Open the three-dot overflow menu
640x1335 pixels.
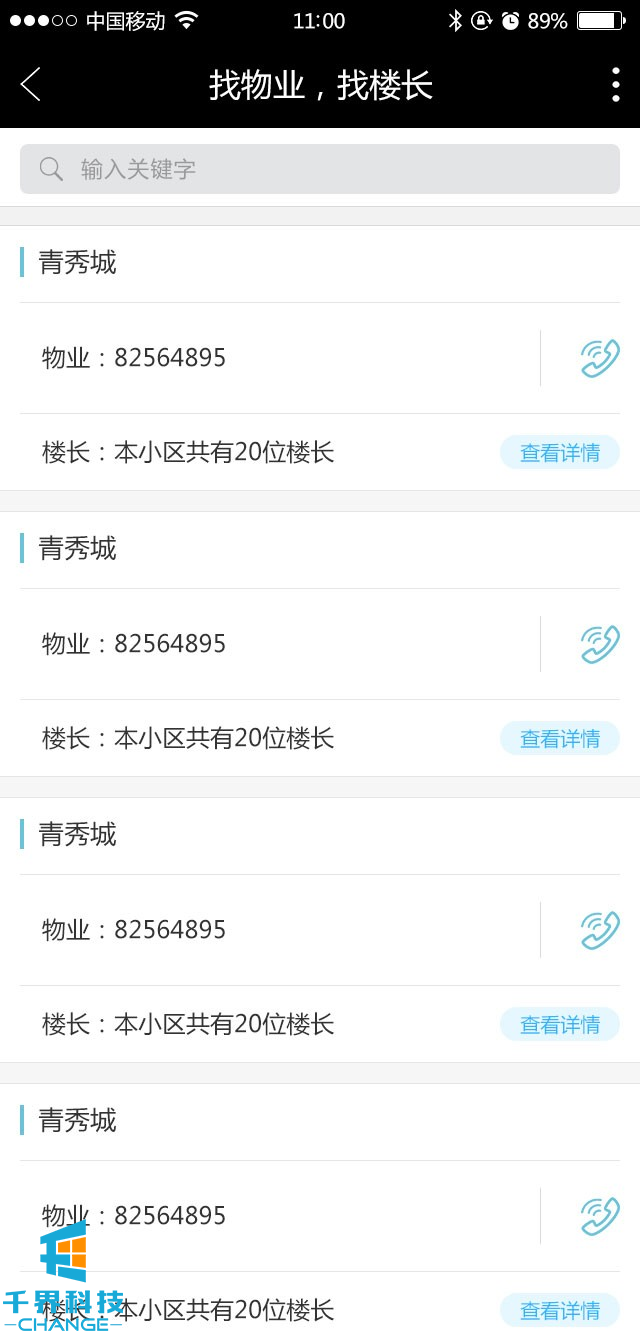pyautogui.click(x=615, y=85)
